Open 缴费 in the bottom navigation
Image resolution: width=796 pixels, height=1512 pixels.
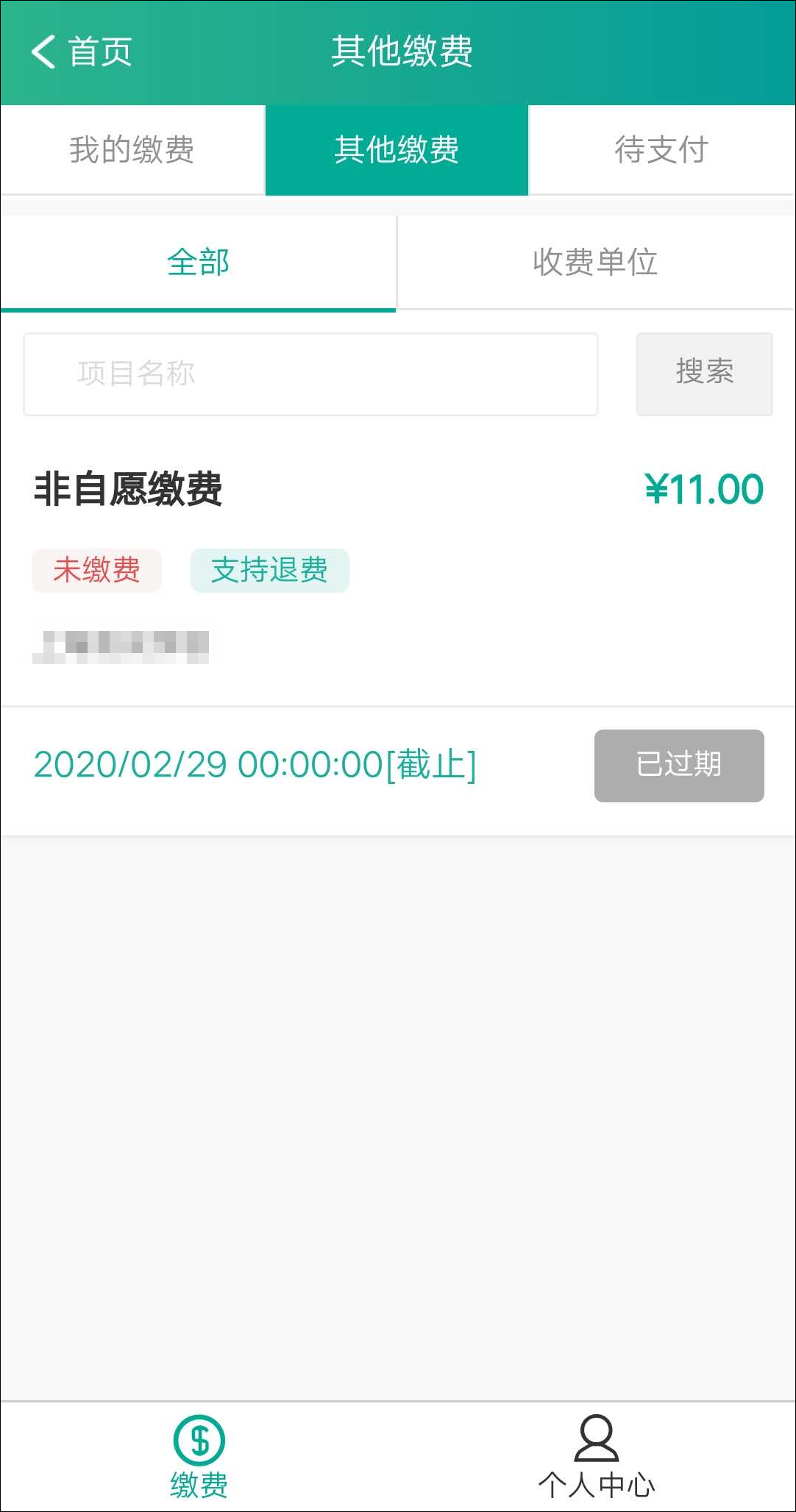[x=199, y=1456]
